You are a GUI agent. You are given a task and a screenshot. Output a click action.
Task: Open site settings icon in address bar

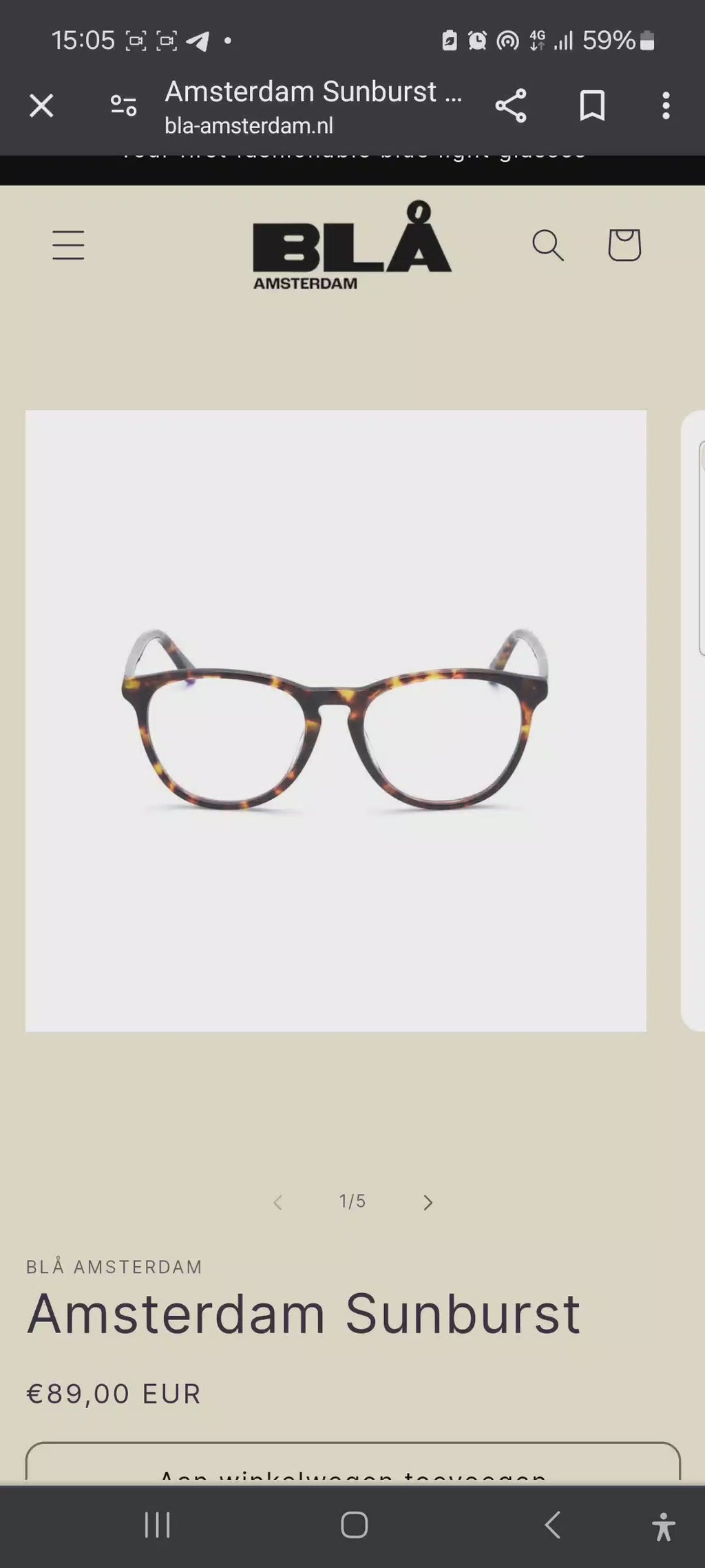123,106
